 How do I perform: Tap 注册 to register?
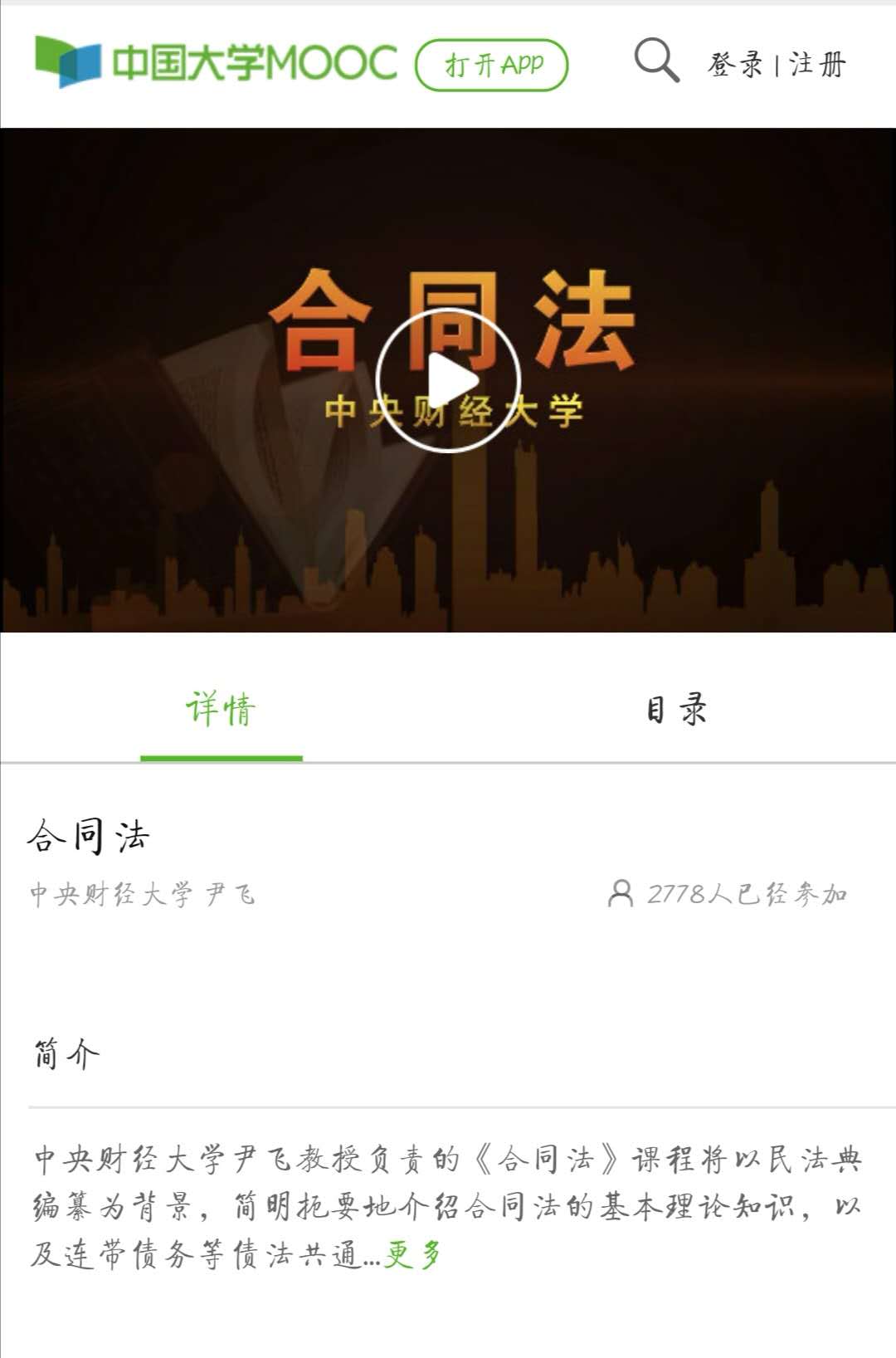point(817,65)
